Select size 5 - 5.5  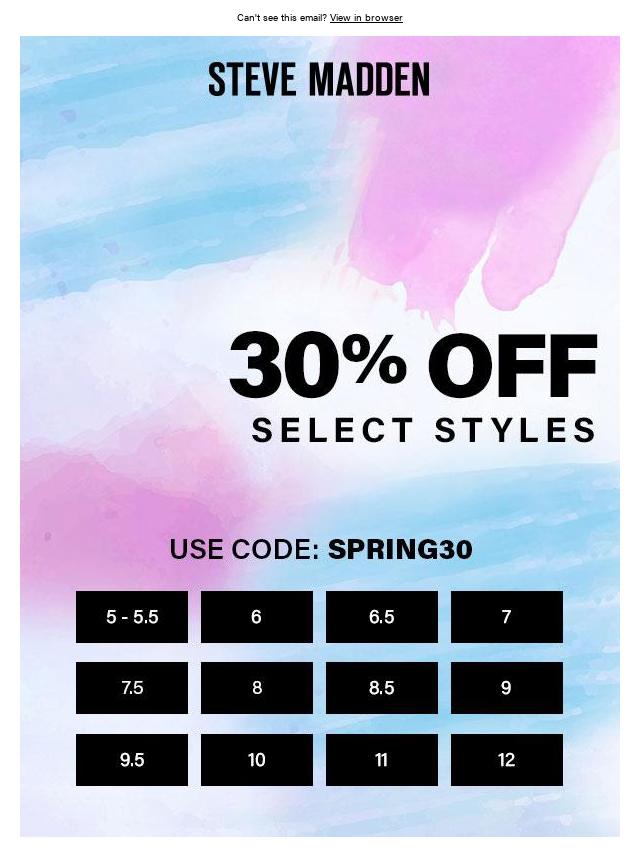132,617
